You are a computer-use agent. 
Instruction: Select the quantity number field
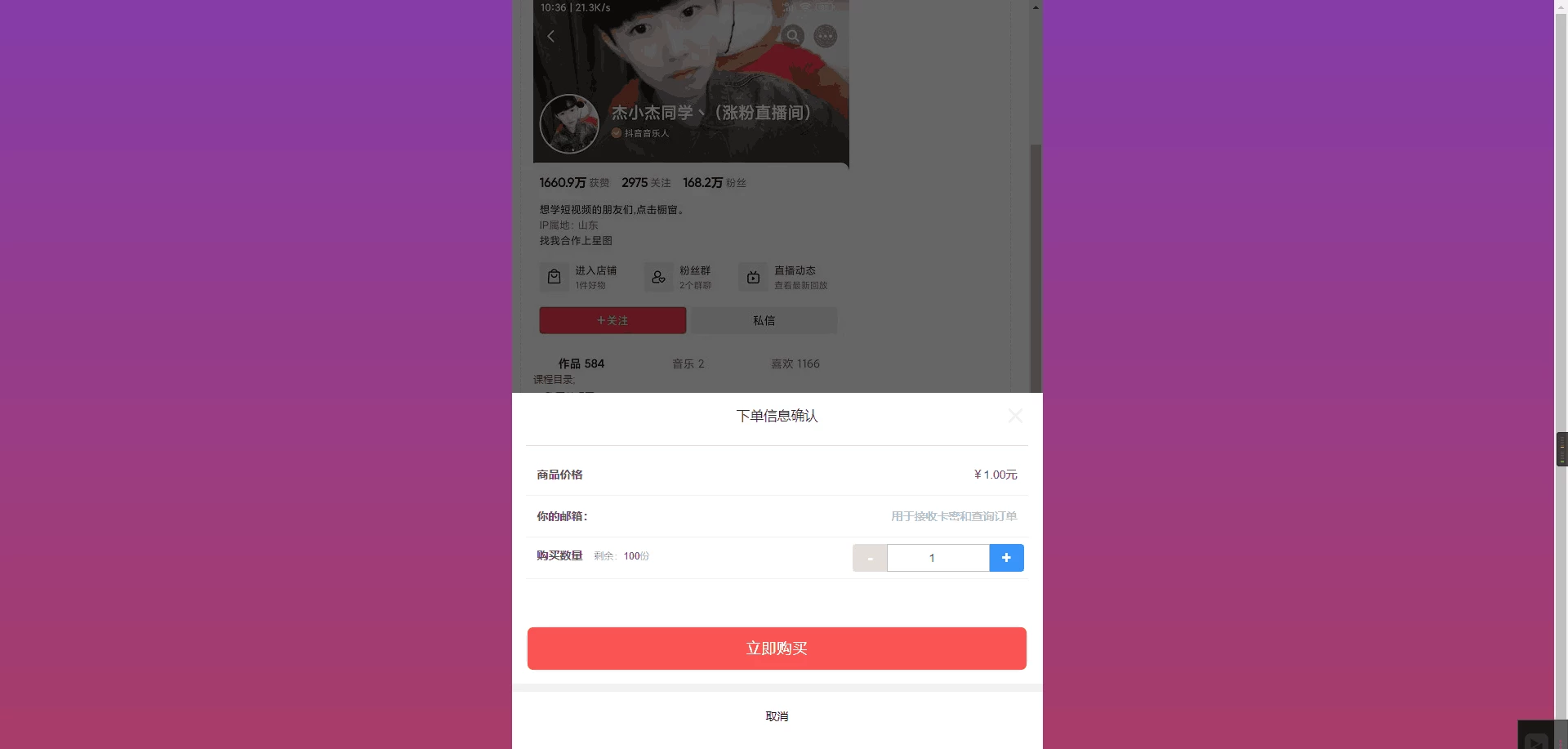click(x=938, y=558)
